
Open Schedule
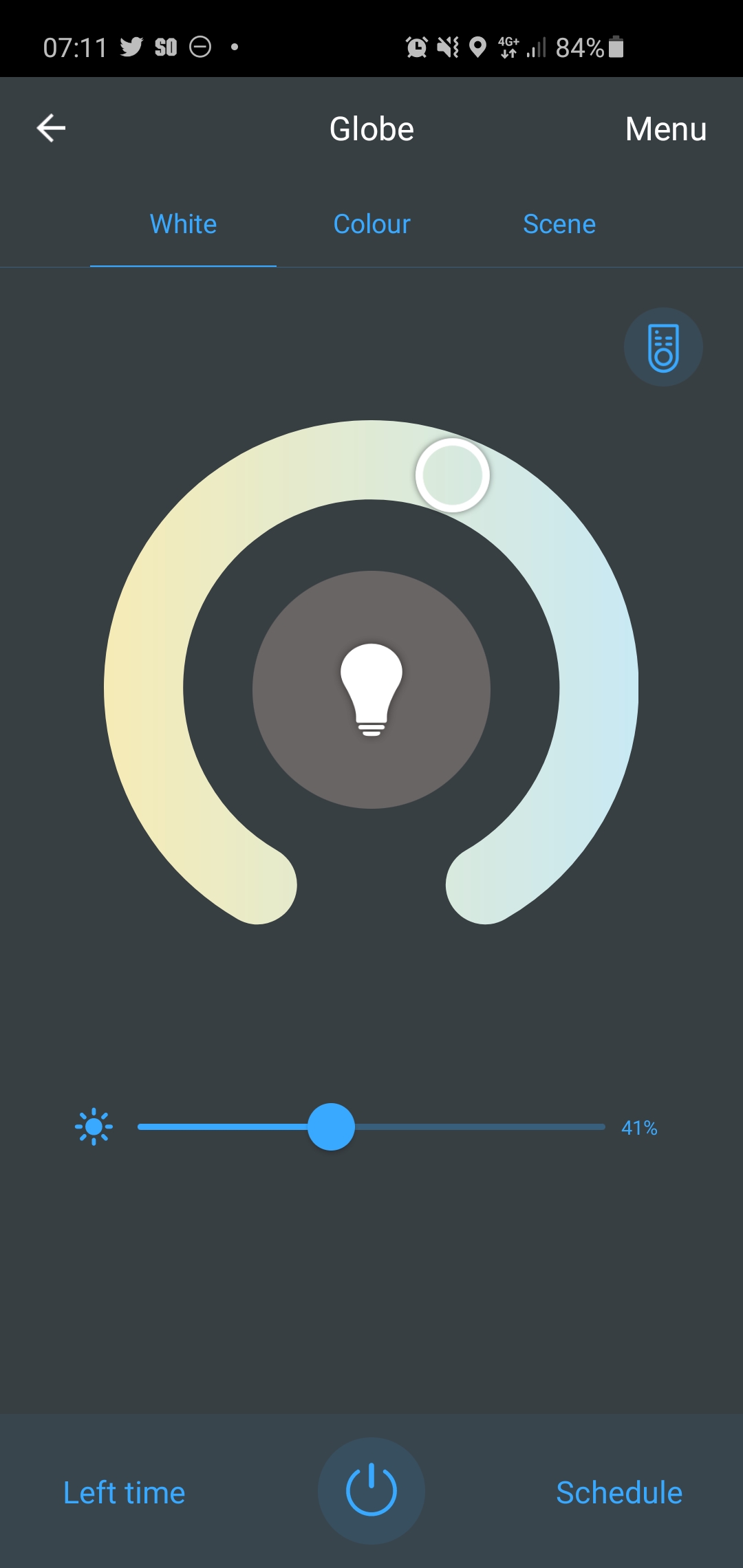click(619, 1492)
